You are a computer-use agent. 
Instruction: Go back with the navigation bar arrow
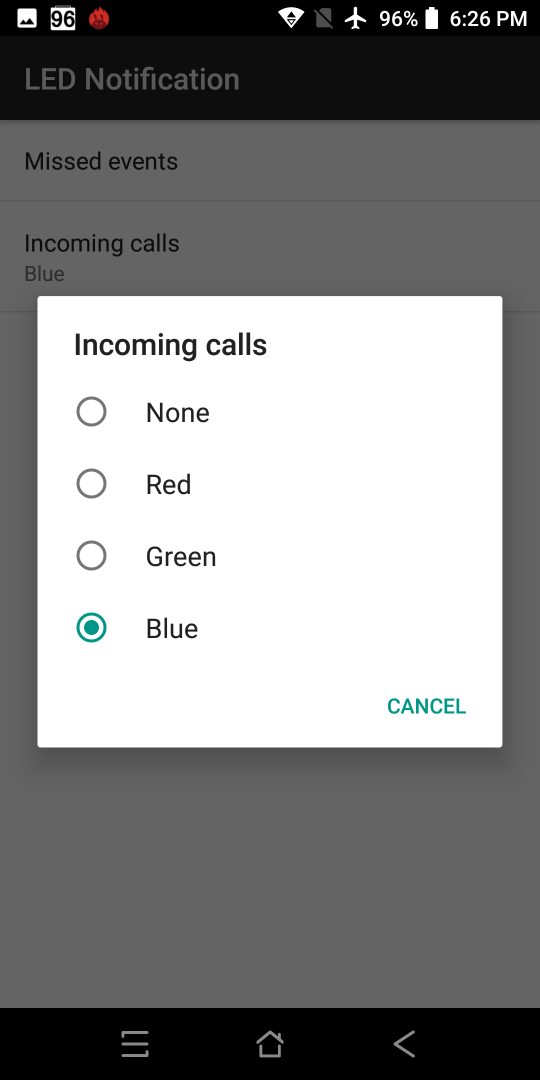click(404, 1044)
